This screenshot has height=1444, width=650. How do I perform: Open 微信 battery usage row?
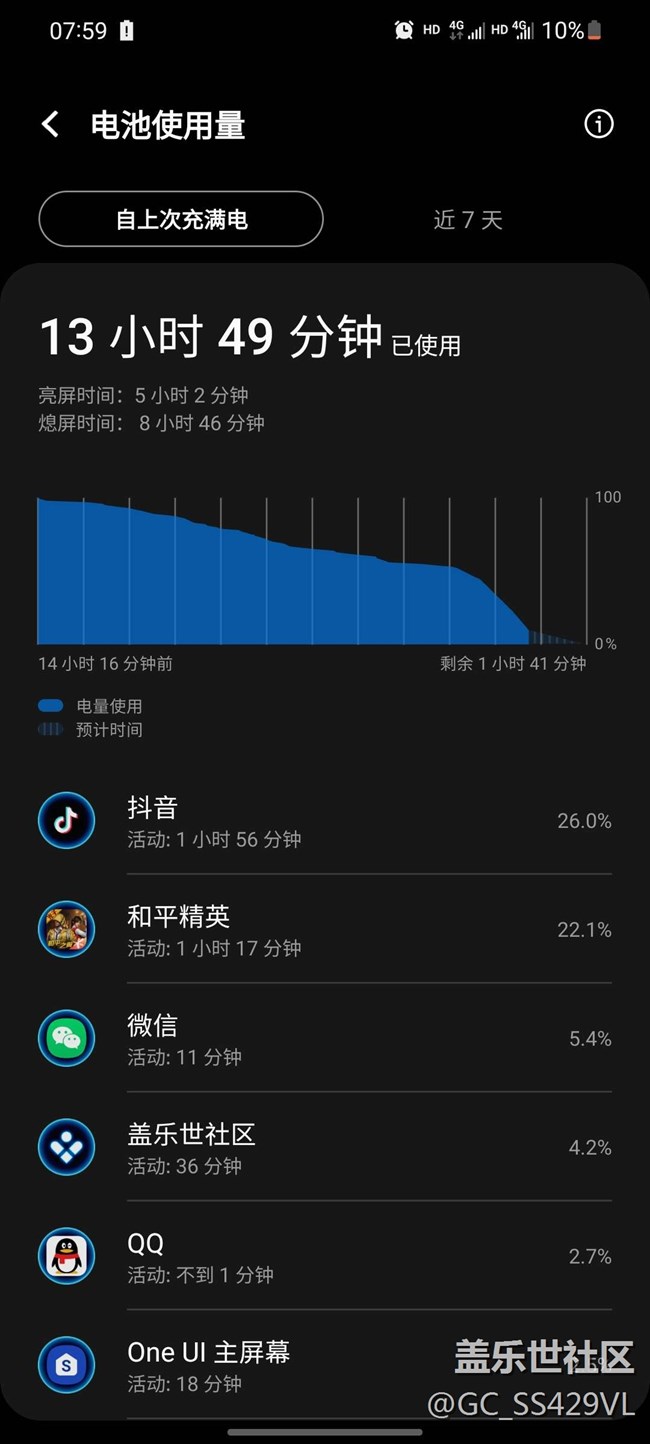[x=325, y=1039]
